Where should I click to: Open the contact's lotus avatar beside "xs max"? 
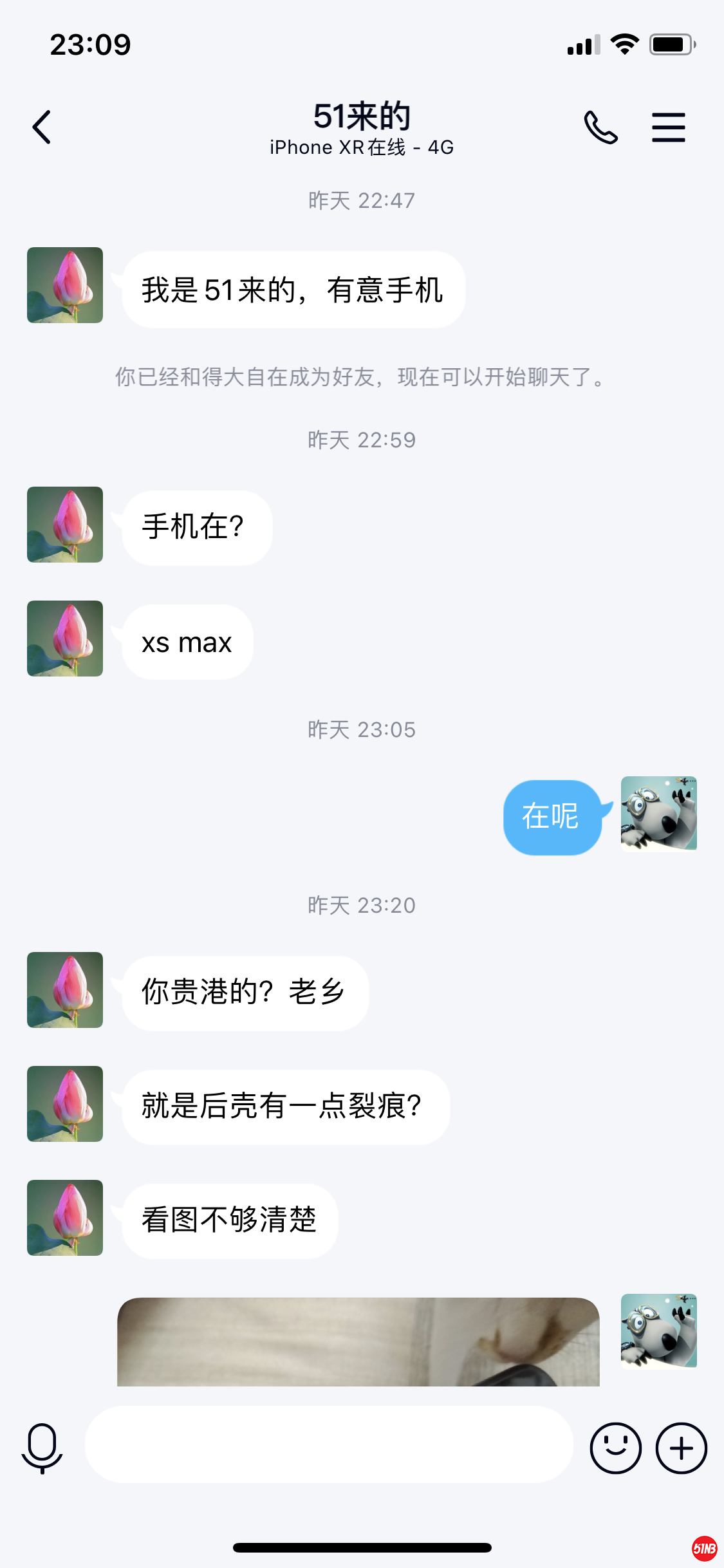click(x=65, y=639)
